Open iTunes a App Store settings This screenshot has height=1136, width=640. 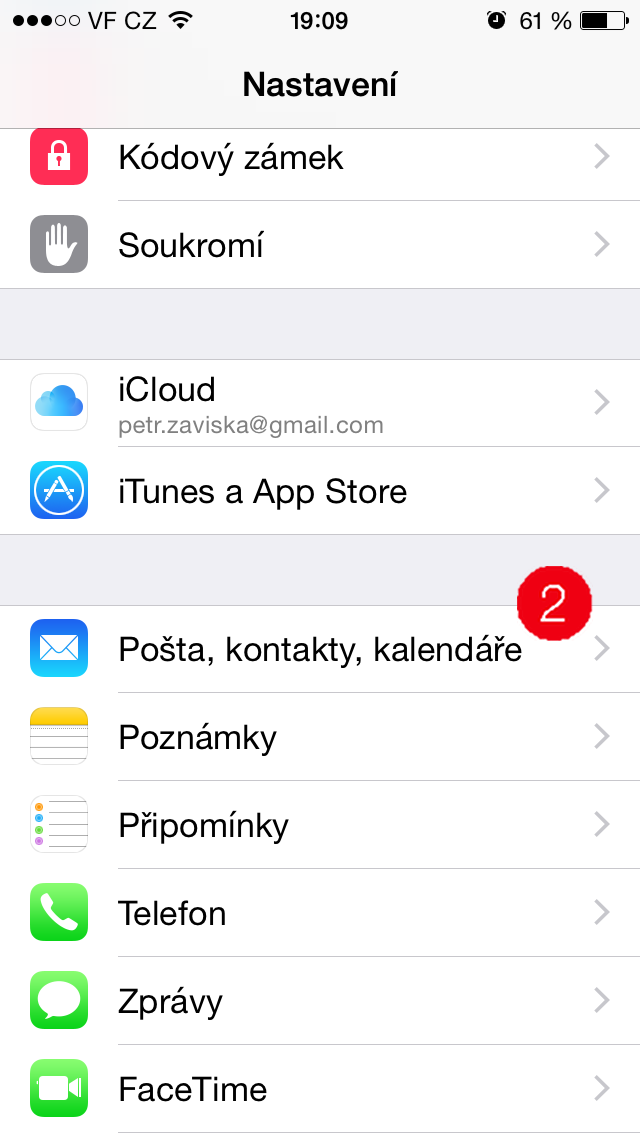320,491
